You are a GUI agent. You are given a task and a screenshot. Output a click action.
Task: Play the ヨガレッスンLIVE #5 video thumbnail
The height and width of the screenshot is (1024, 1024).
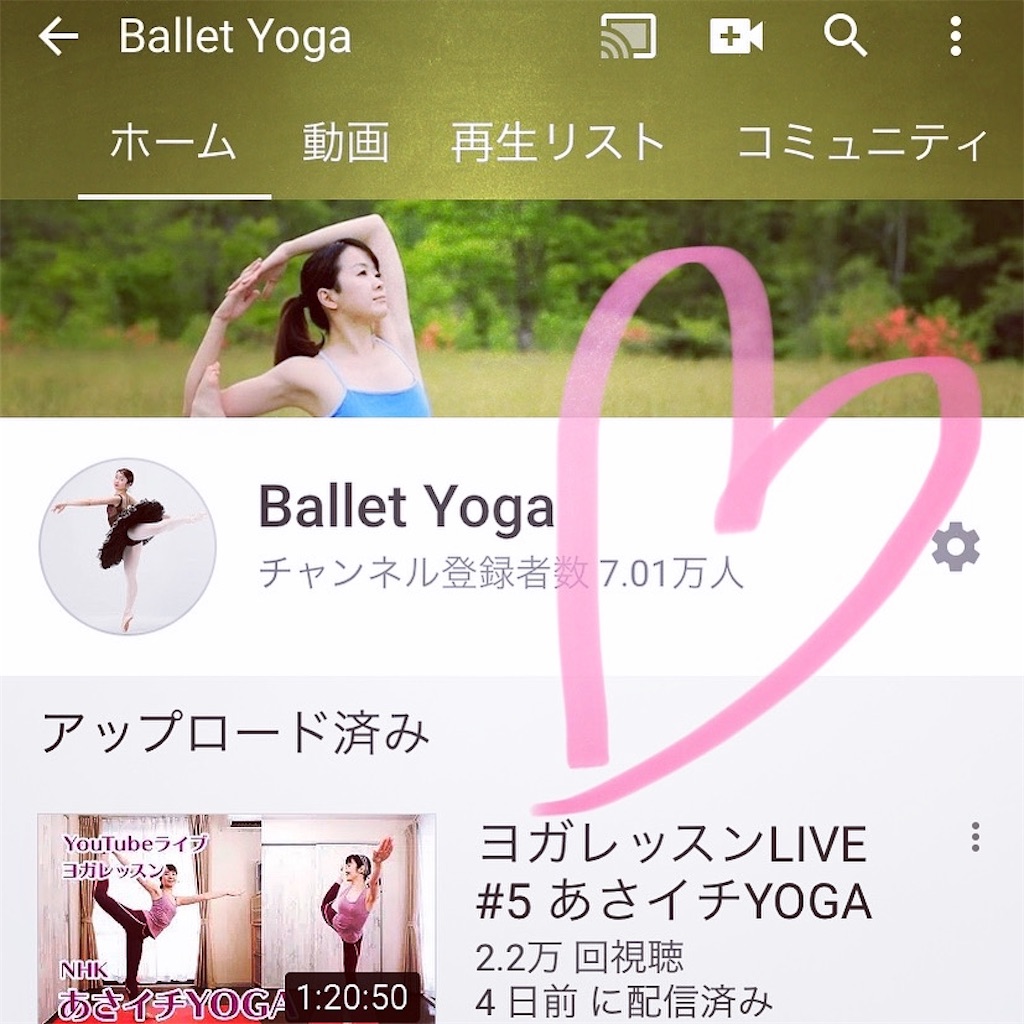click(x=237, y=916)
